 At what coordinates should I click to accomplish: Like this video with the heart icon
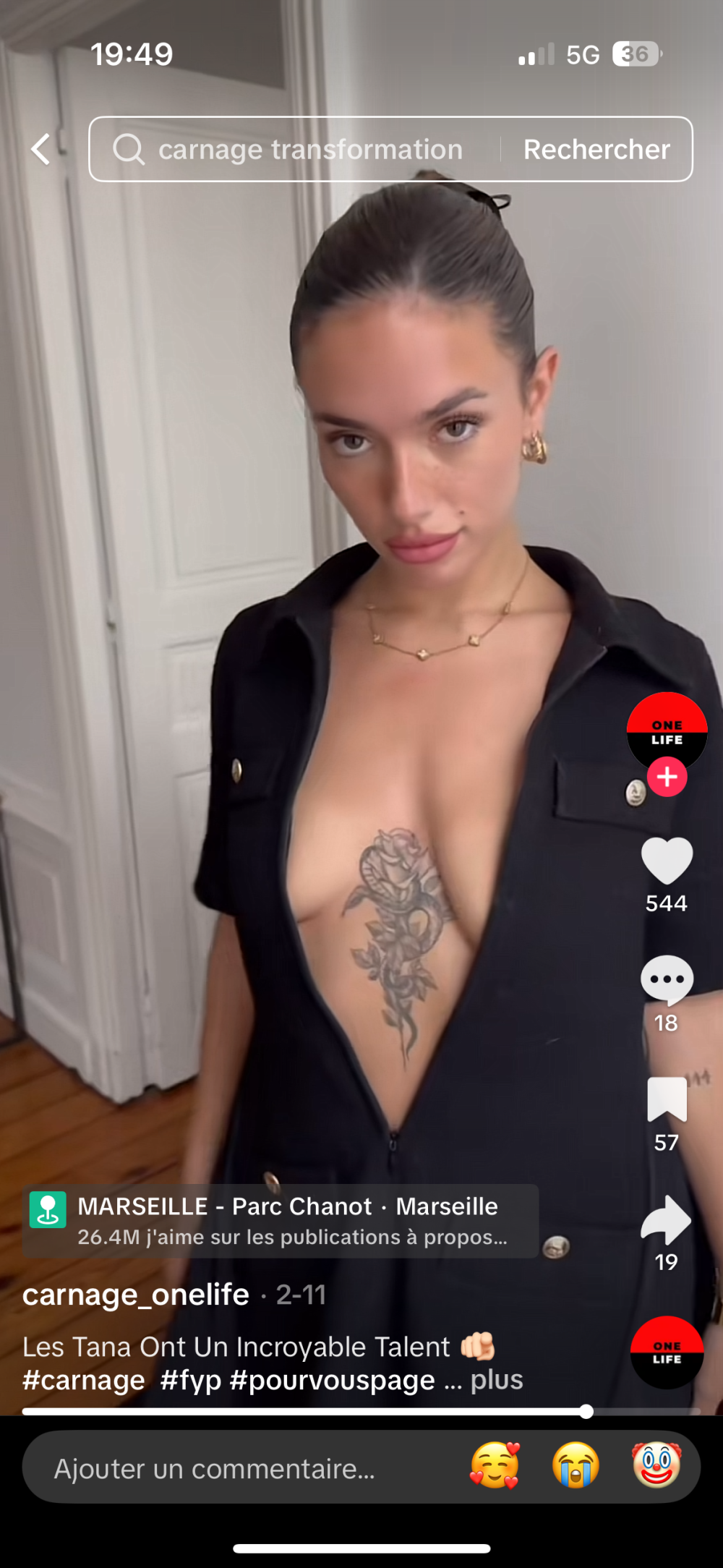tap(667, 861)
